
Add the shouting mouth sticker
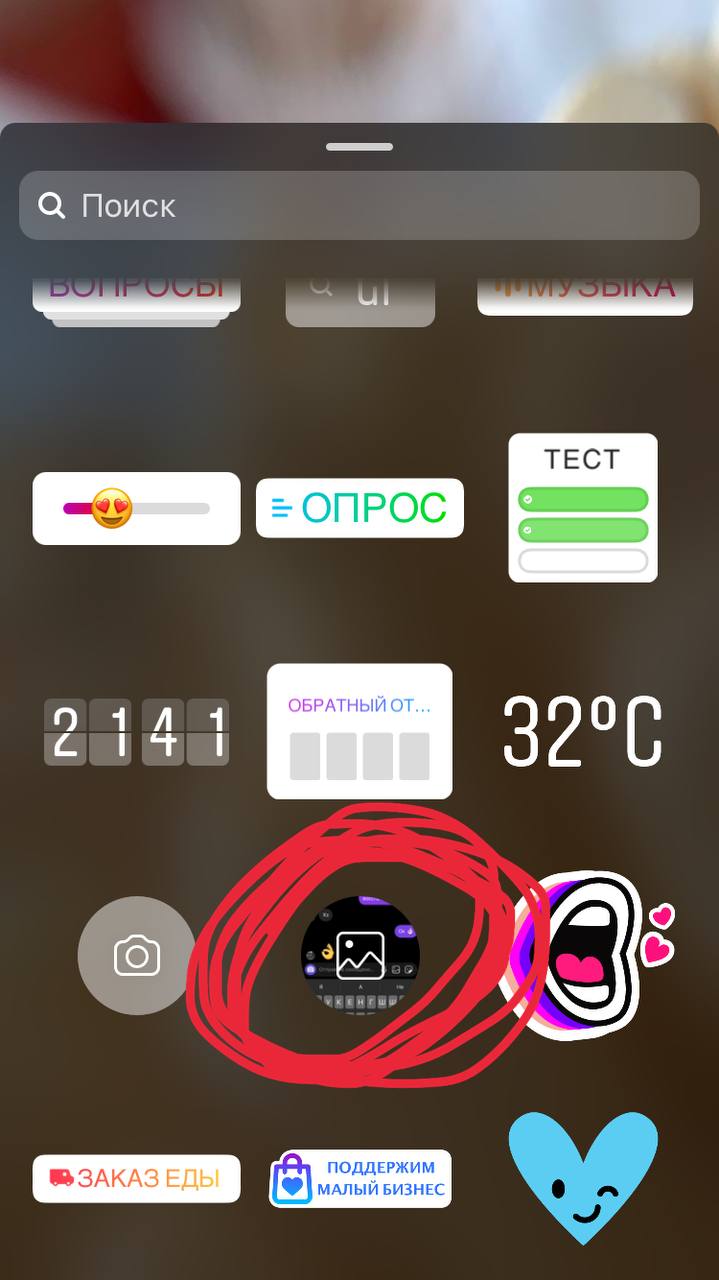pos(590,955)
